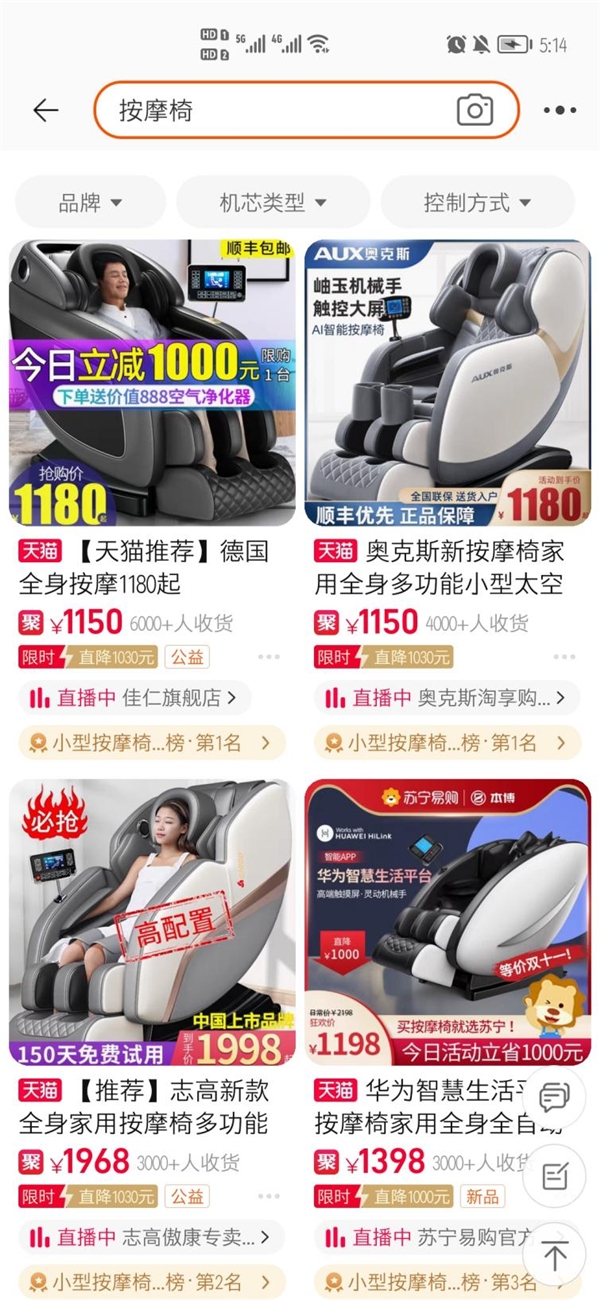Expand the 机芯类型 filter dropdown
600x1300 pixels.
click(x=273, y=203)
